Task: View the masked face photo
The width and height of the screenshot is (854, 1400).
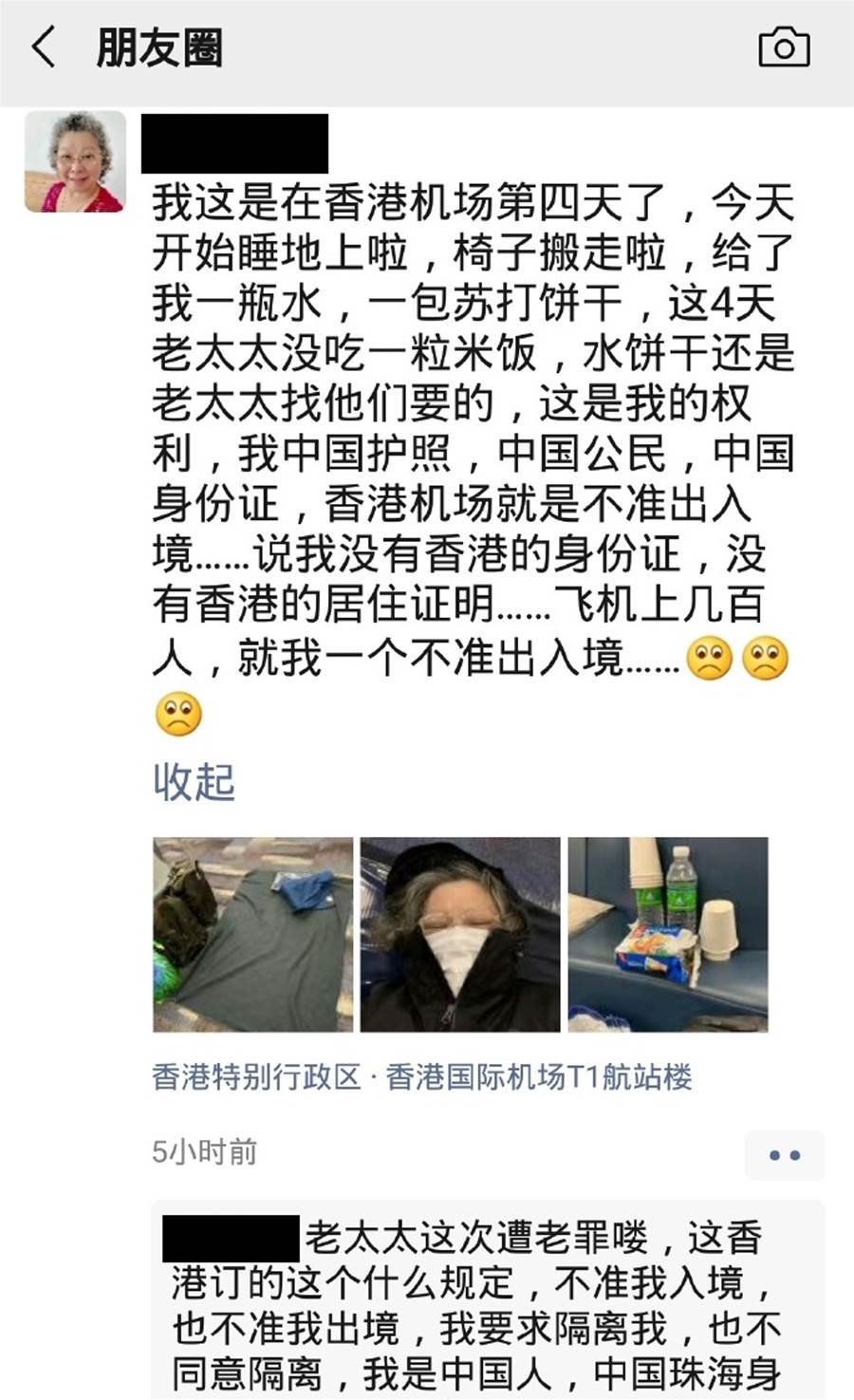Action: pos(460,934)
